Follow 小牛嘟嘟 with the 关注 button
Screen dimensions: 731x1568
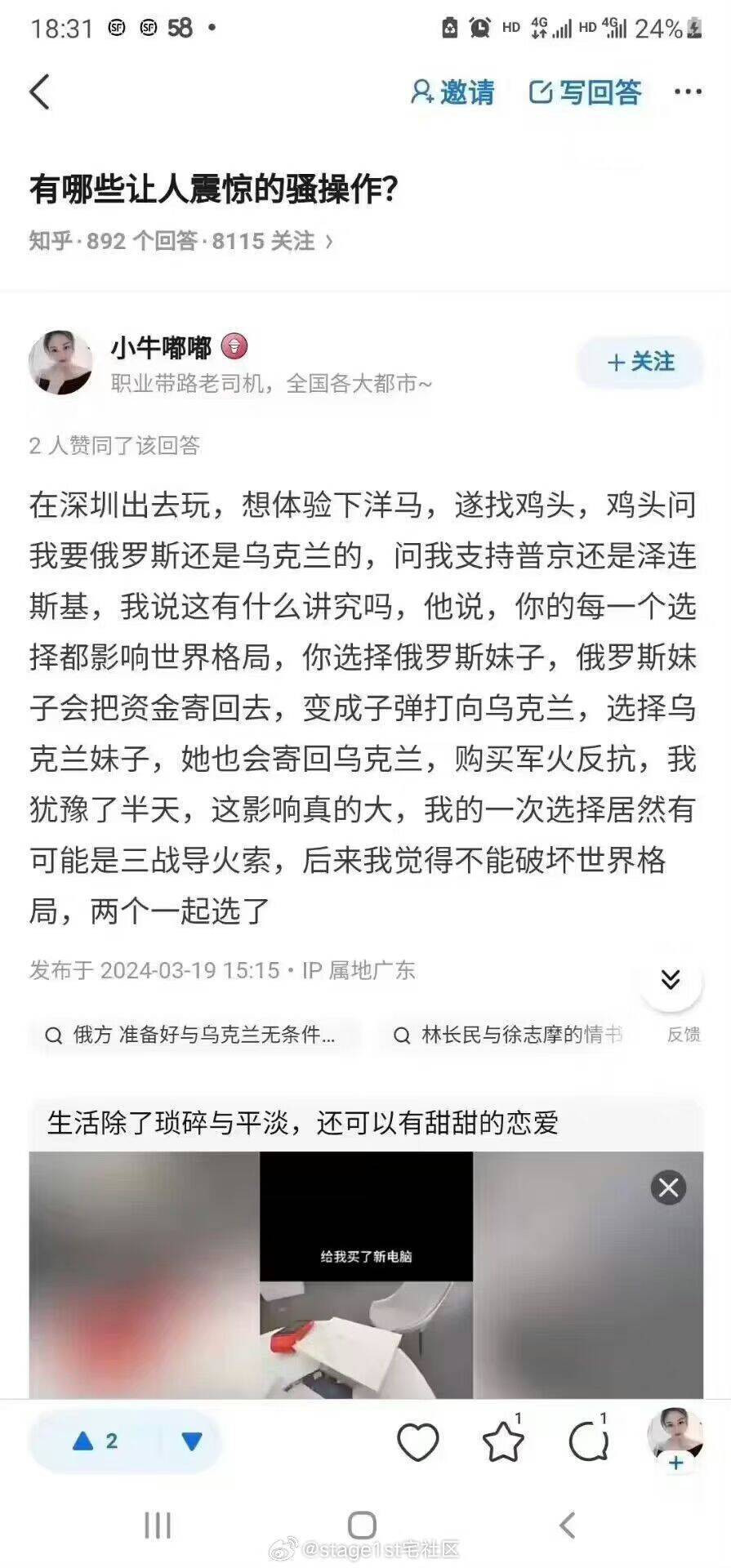[640, 362]
